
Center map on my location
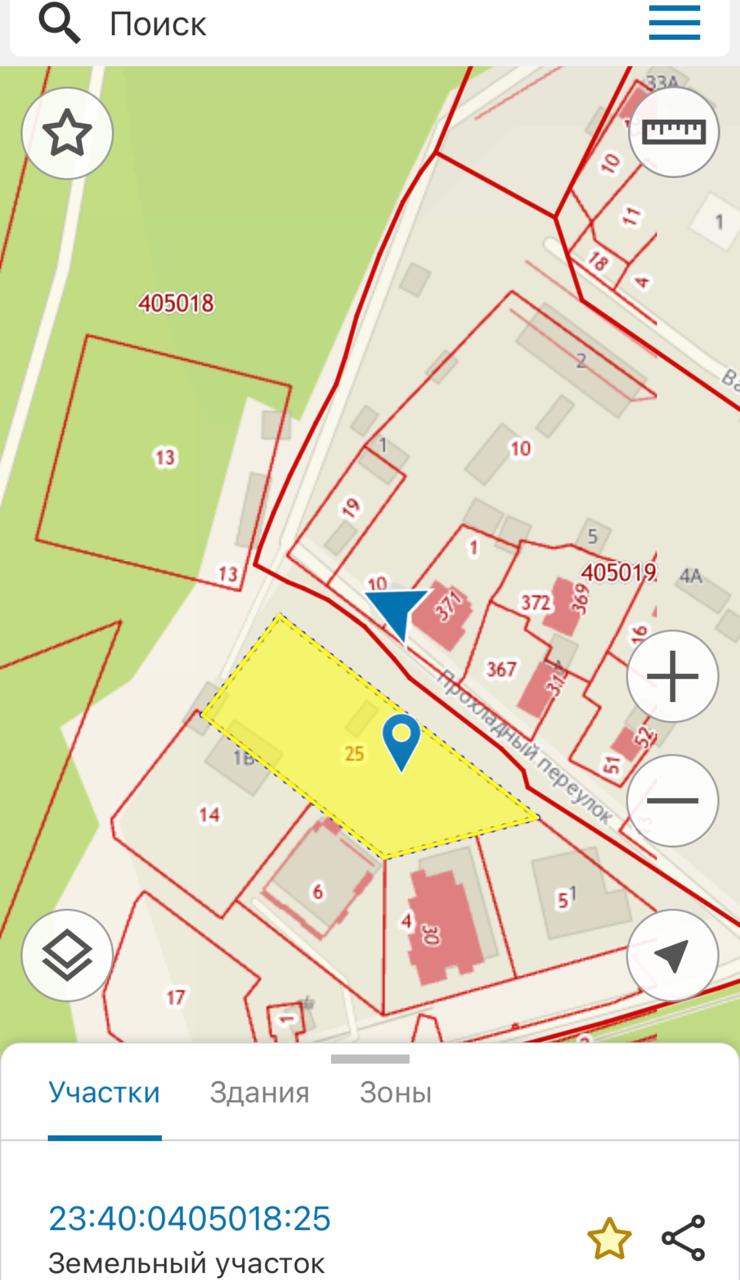click(672, 956)
